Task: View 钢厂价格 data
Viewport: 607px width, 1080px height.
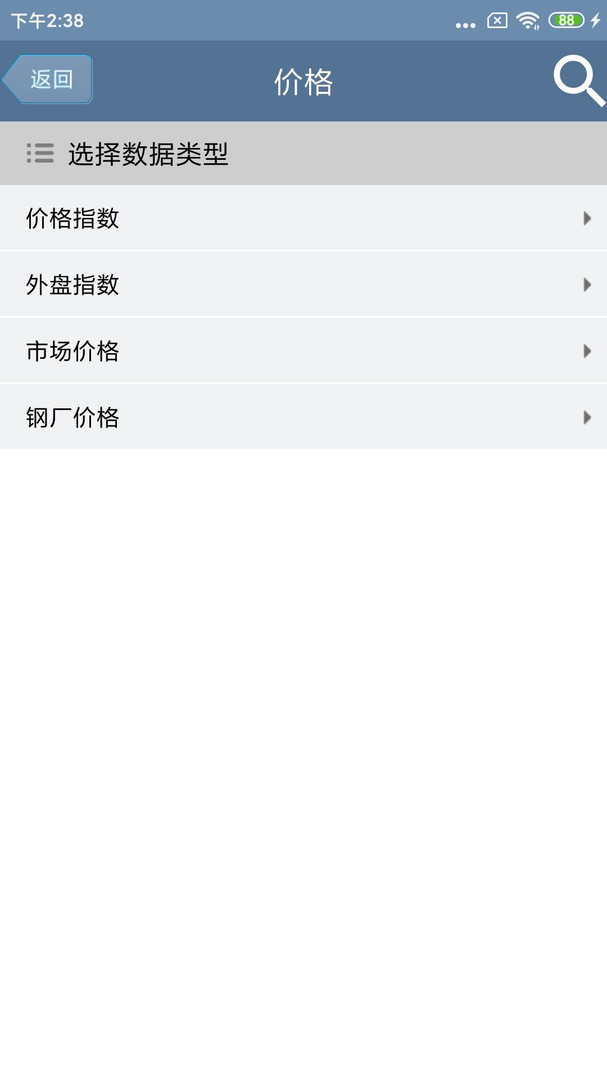Action: coord(303,417)
